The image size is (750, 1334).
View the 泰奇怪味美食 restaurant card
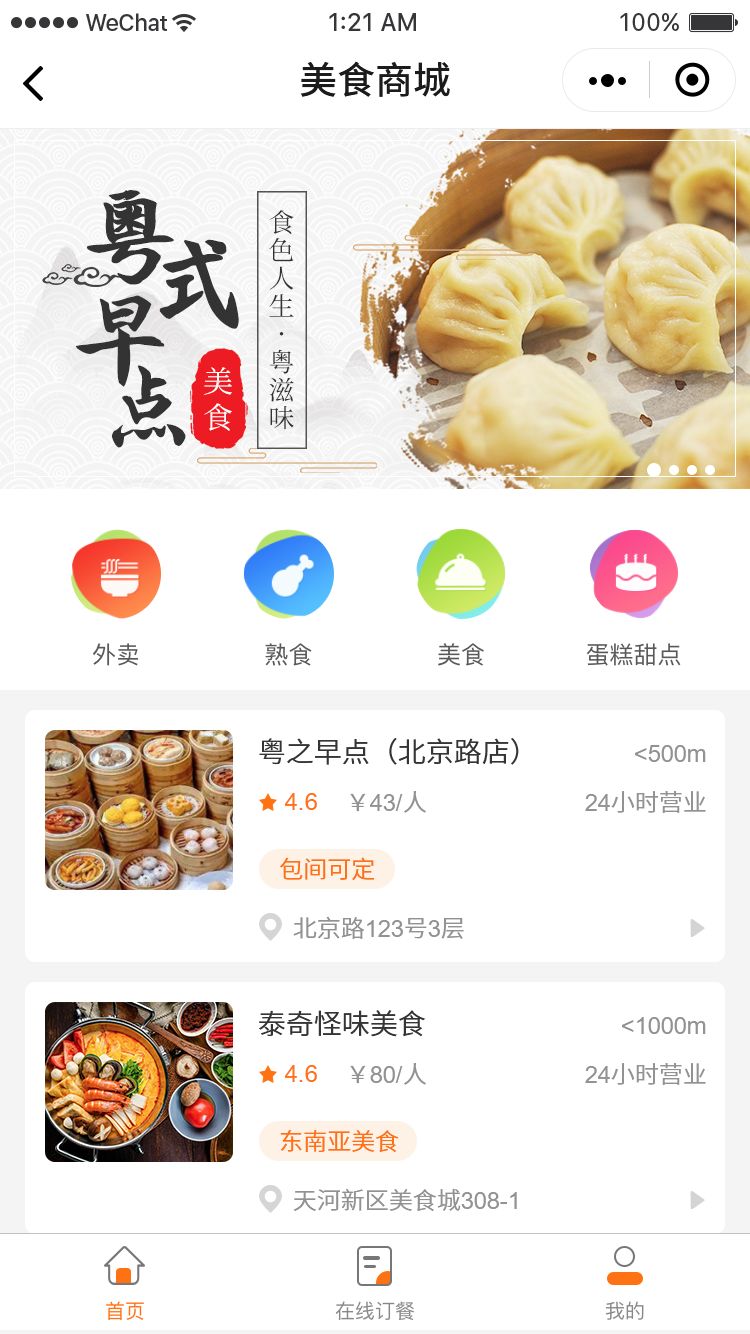click(375, 1106)
